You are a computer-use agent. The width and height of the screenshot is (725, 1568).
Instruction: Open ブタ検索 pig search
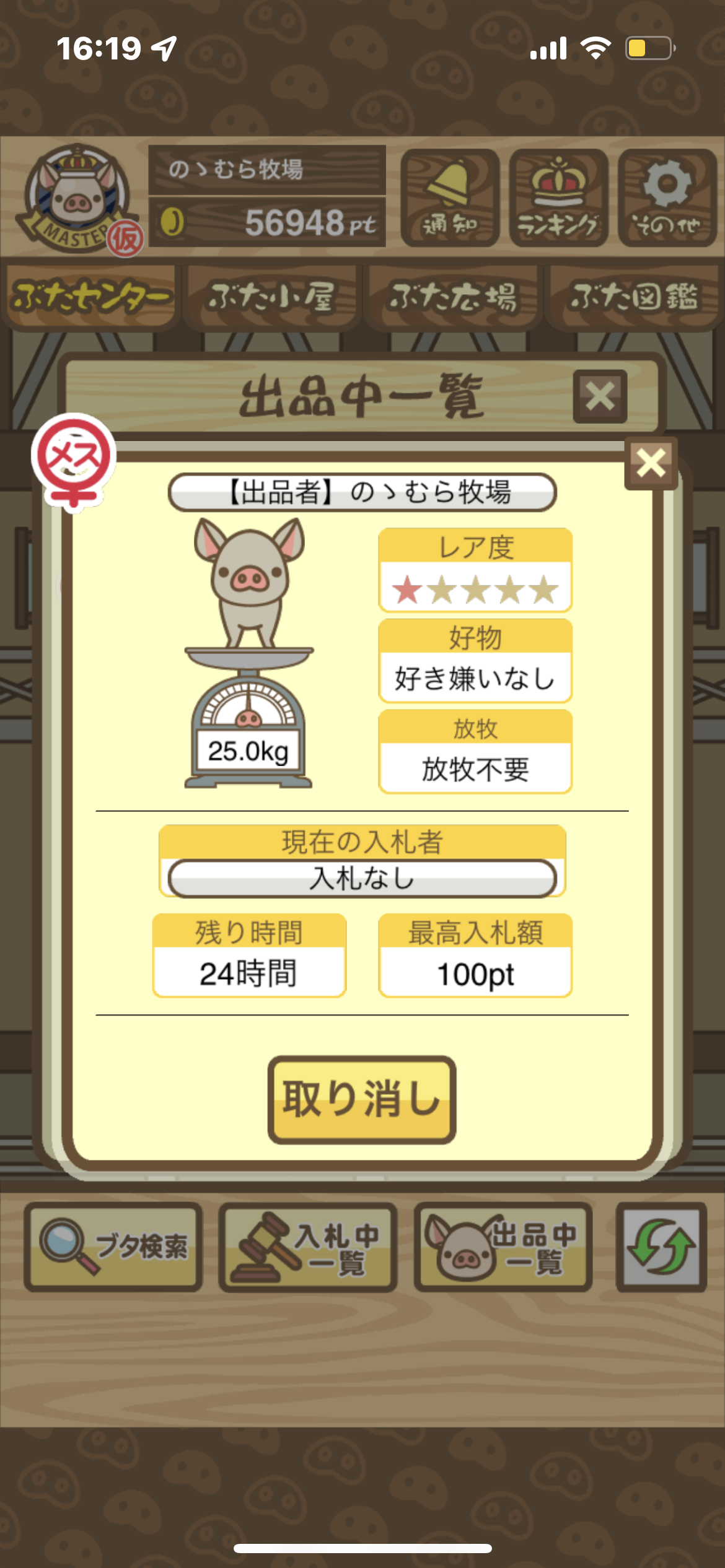[113, 1247]
